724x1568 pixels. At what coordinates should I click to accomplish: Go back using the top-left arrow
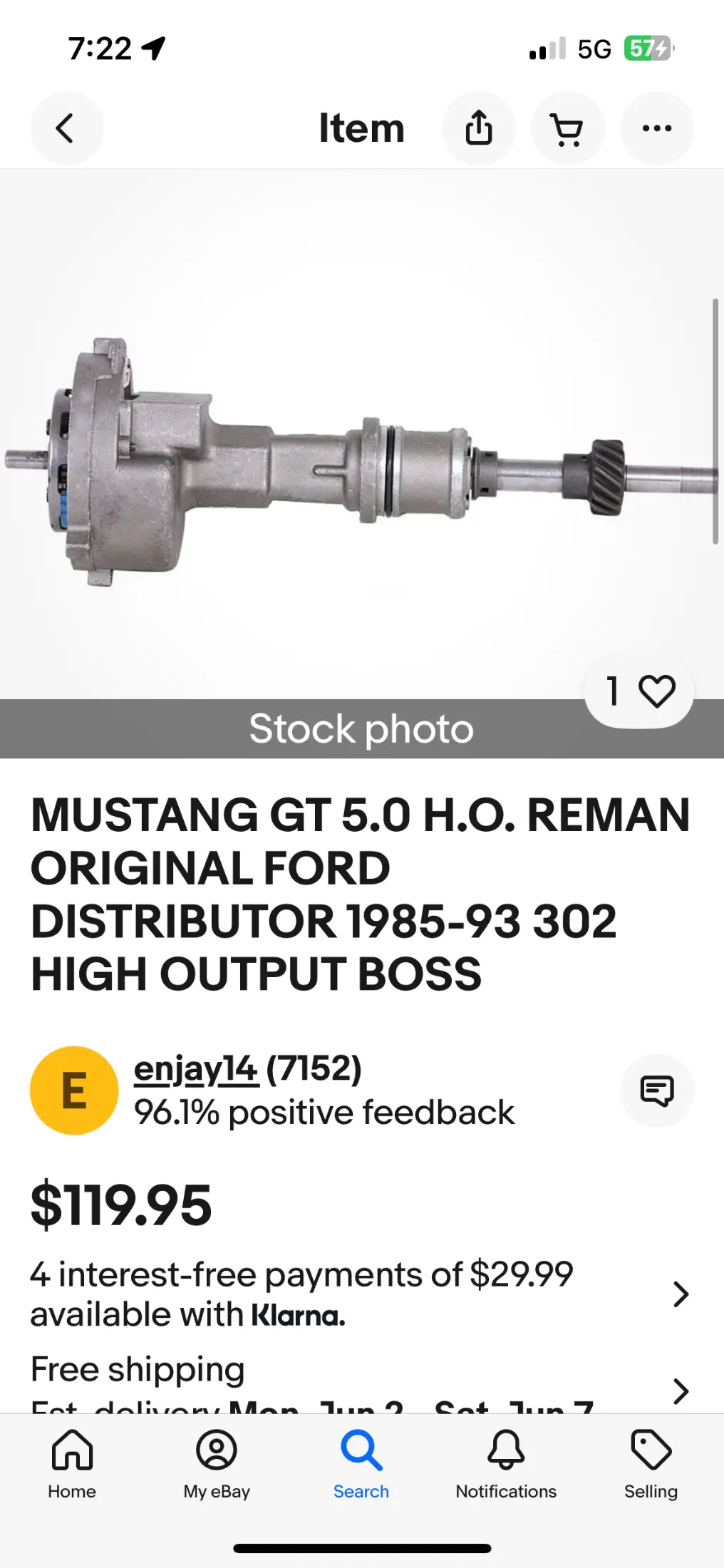[66, 128]
